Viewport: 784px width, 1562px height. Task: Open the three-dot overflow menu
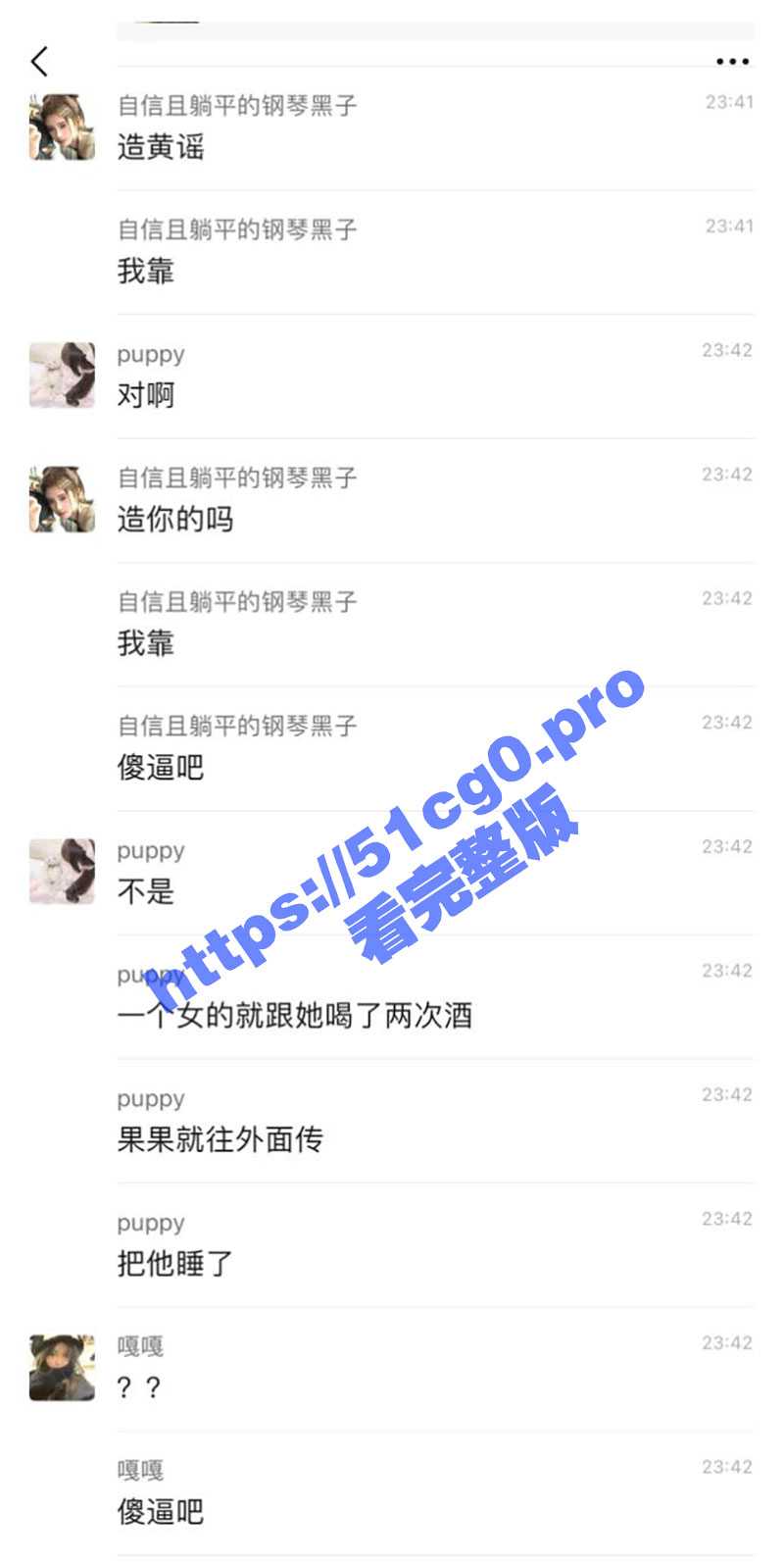[x=732, y=62]
